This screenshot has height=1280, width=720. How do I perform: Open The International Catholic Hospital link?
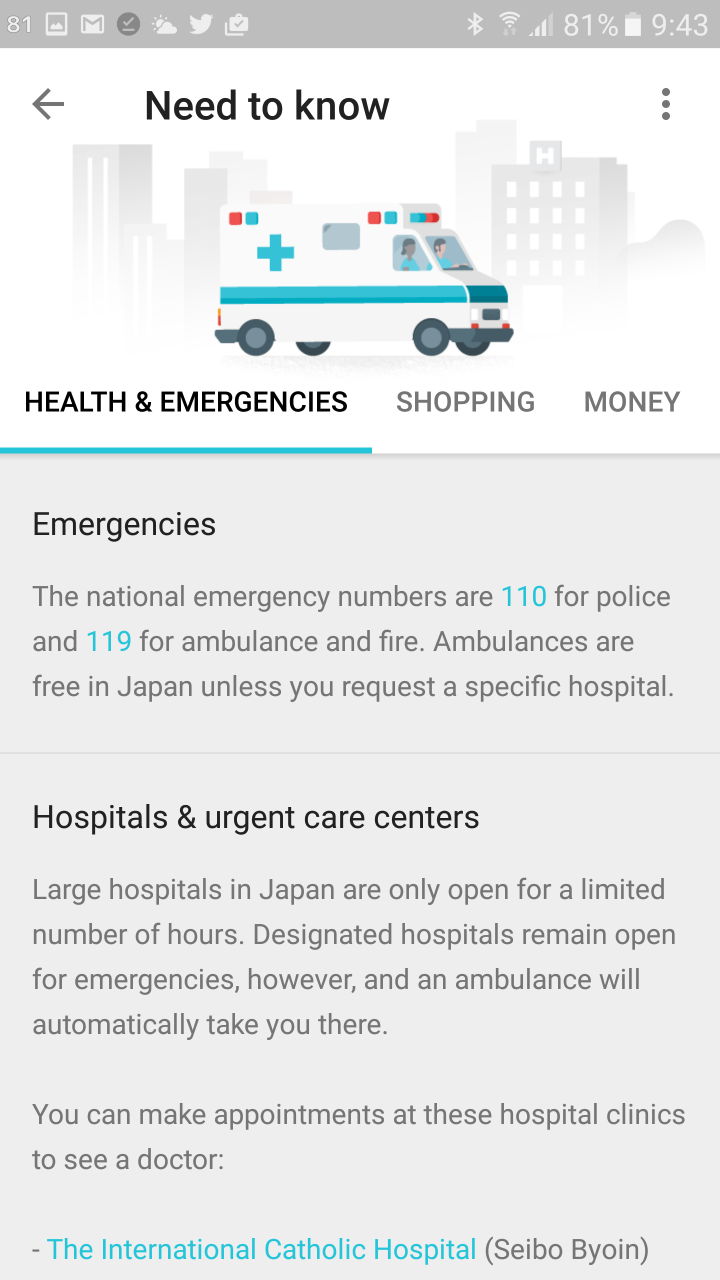(x=262, y=1249)
